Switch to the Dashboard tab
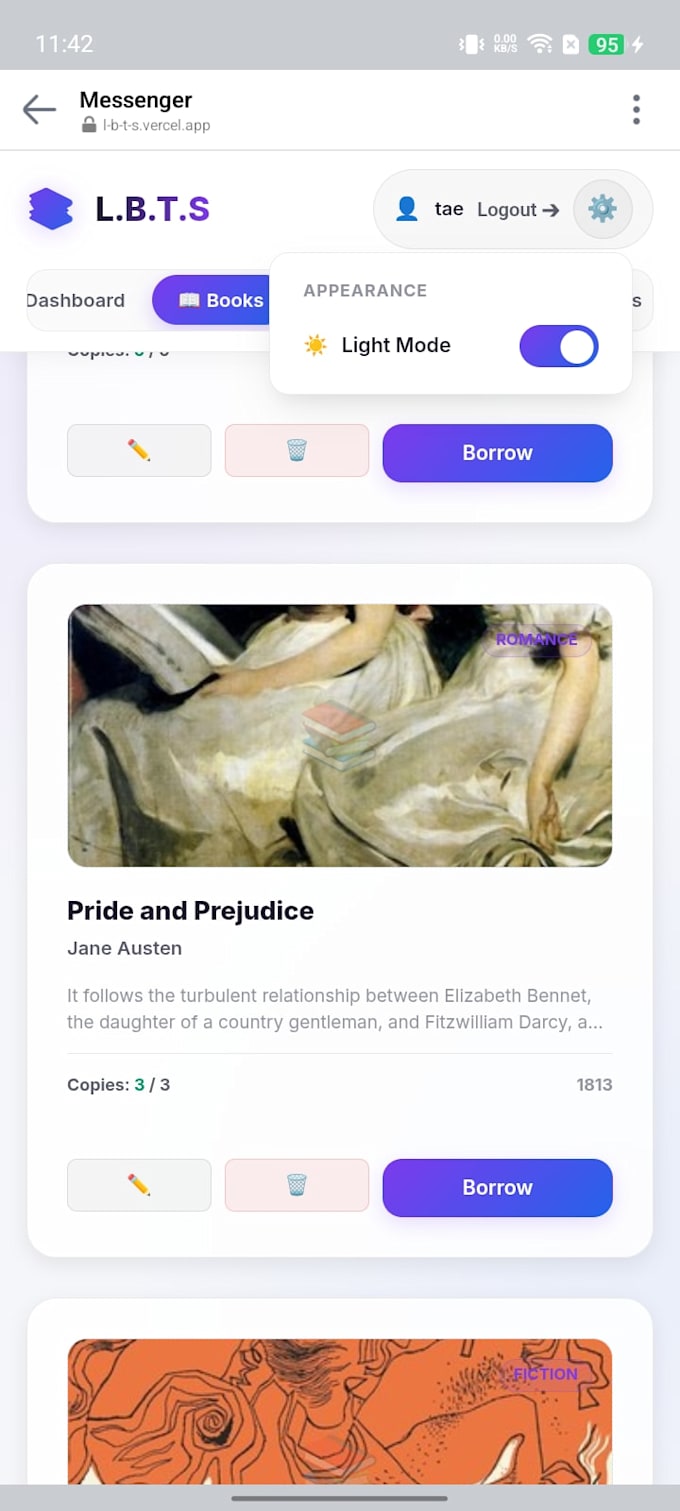680x1511 pixels. (75, 300)
